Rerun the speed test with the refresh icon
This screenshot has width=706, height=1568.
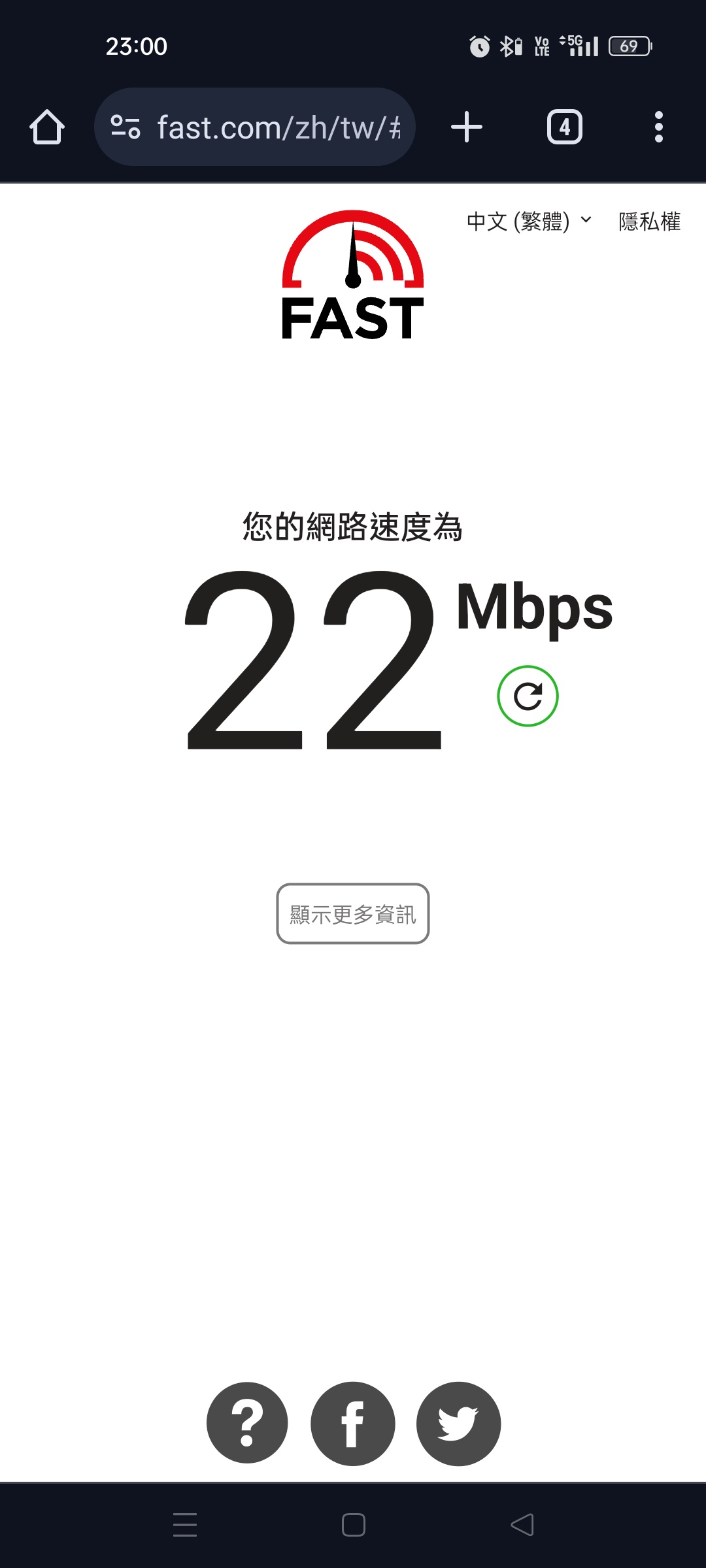(x=528, y=696)
